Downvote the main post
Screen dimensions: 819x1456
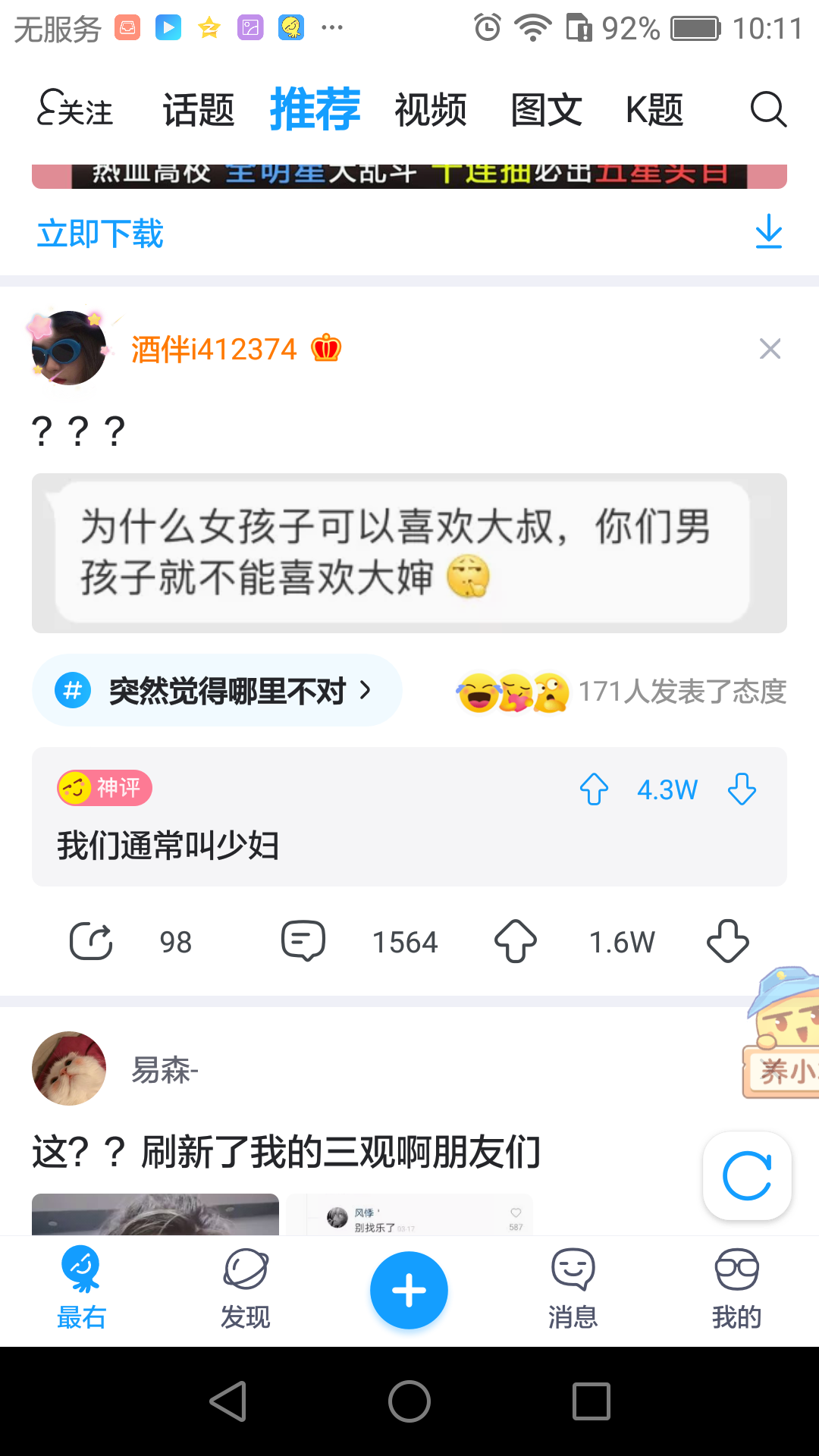pyautogui.click(x=727, y=940)
